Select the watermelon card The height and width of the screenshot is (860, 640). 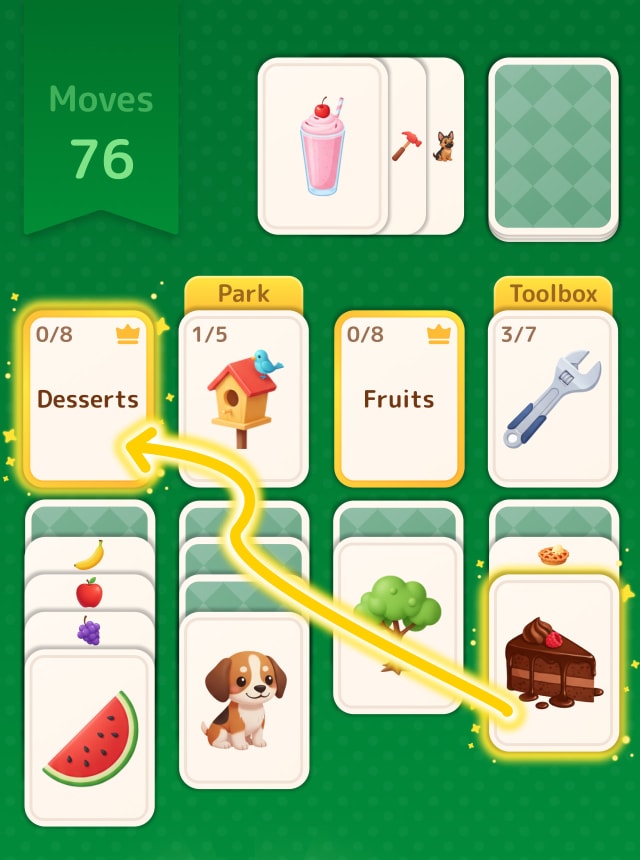click(90, 738)
